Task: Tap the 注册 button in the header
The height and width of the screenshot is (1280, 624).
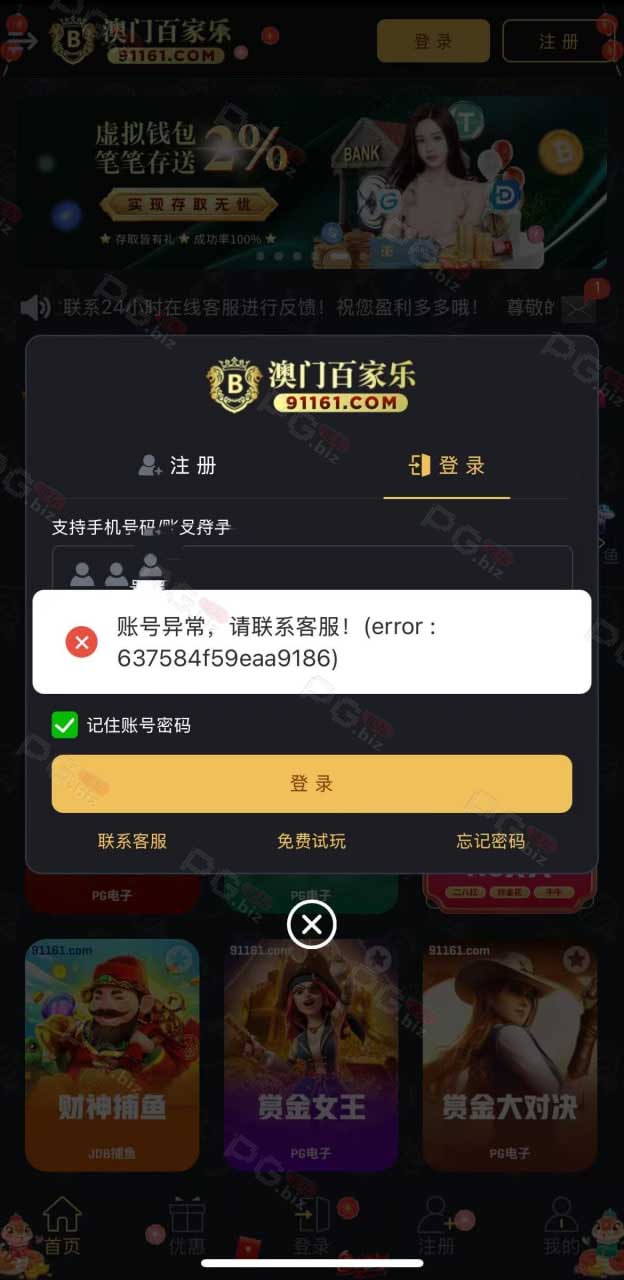Action: (x=559, y=41)
